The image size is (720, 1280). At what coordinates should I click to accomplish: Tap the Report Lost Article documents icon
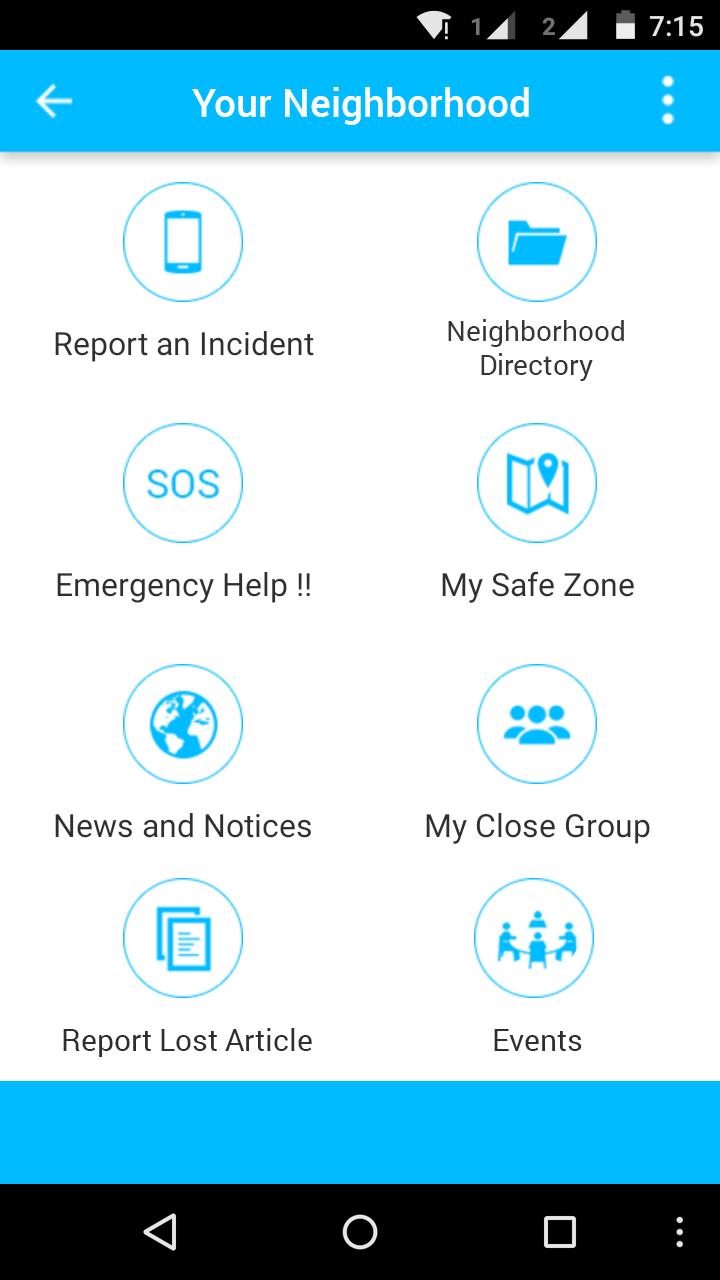(183, 937)
